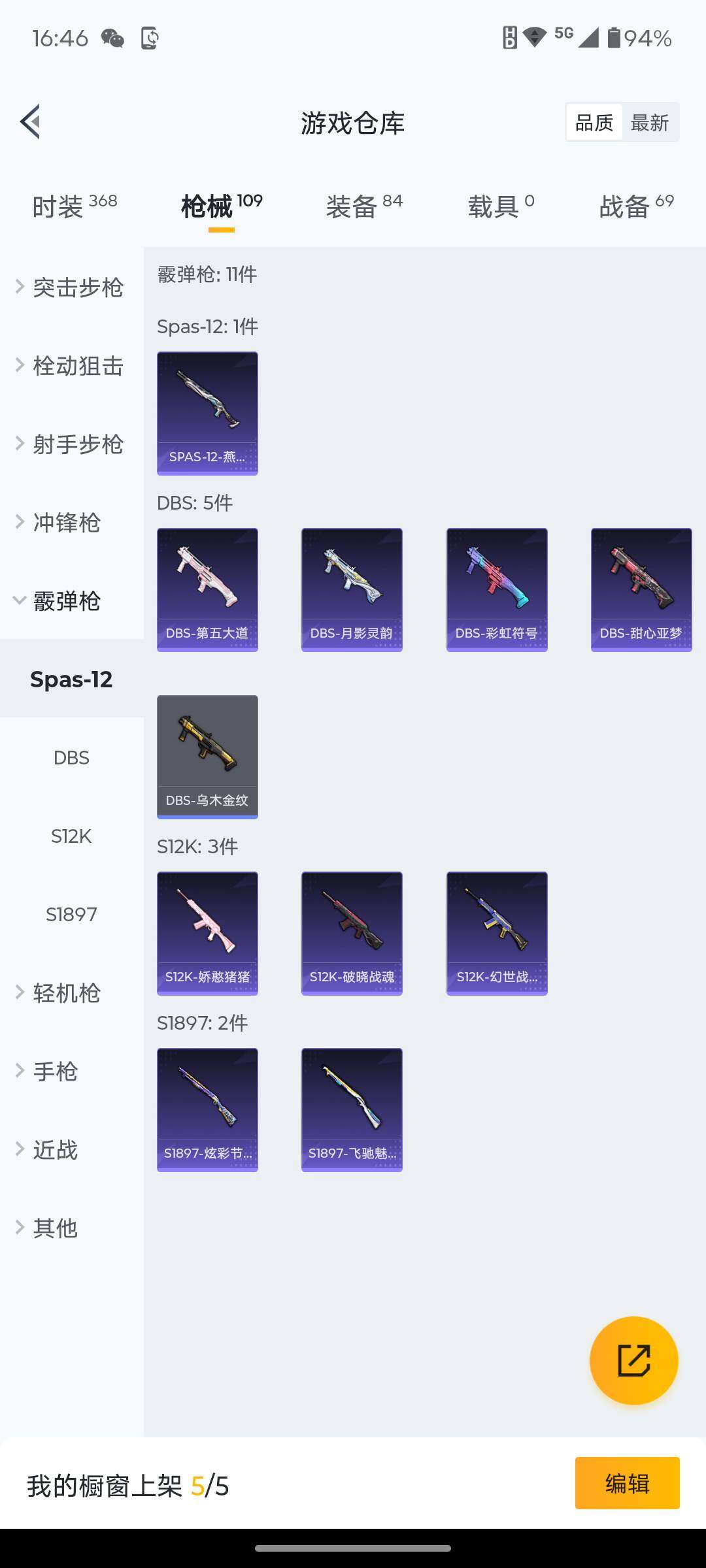Viewport: 706px width, 1568px height.
Task: Go back from 游戏仓库
Action: tap(30, 122)
